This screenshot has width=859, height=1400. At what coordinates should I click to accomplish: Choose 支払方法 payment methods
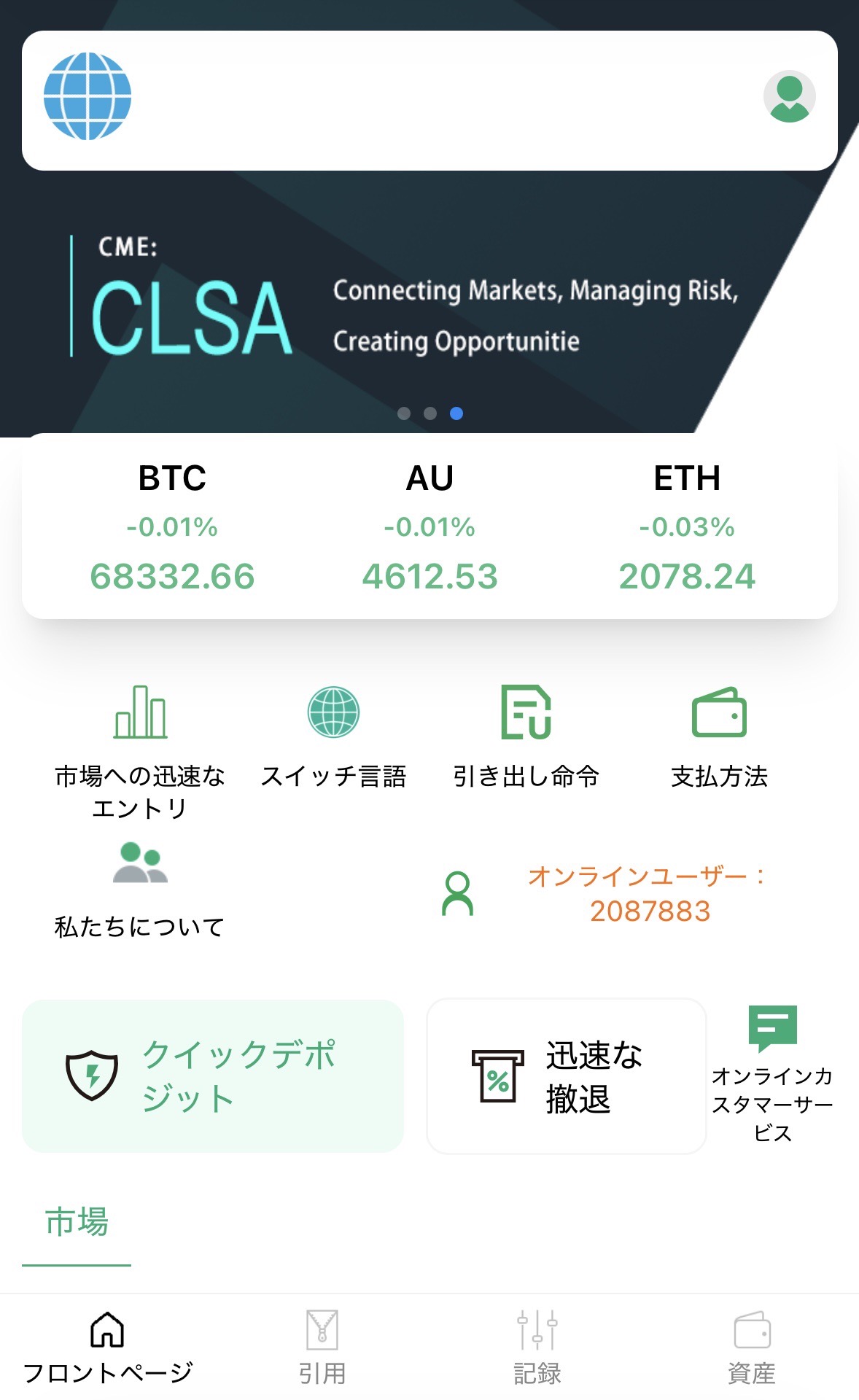(x=719, y=736)
